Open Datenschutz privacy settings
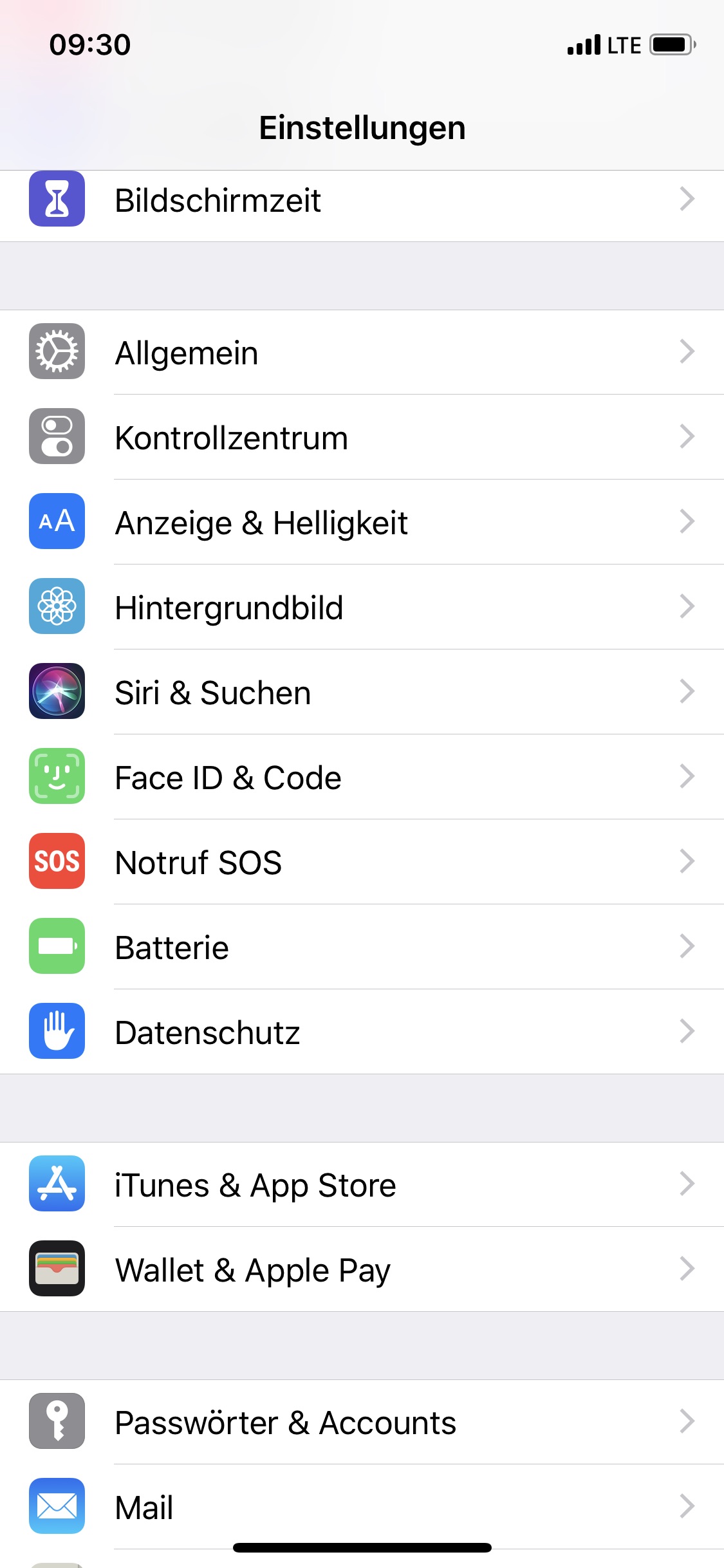The height and width of the screenshot is (1568, 724). 362,1032
